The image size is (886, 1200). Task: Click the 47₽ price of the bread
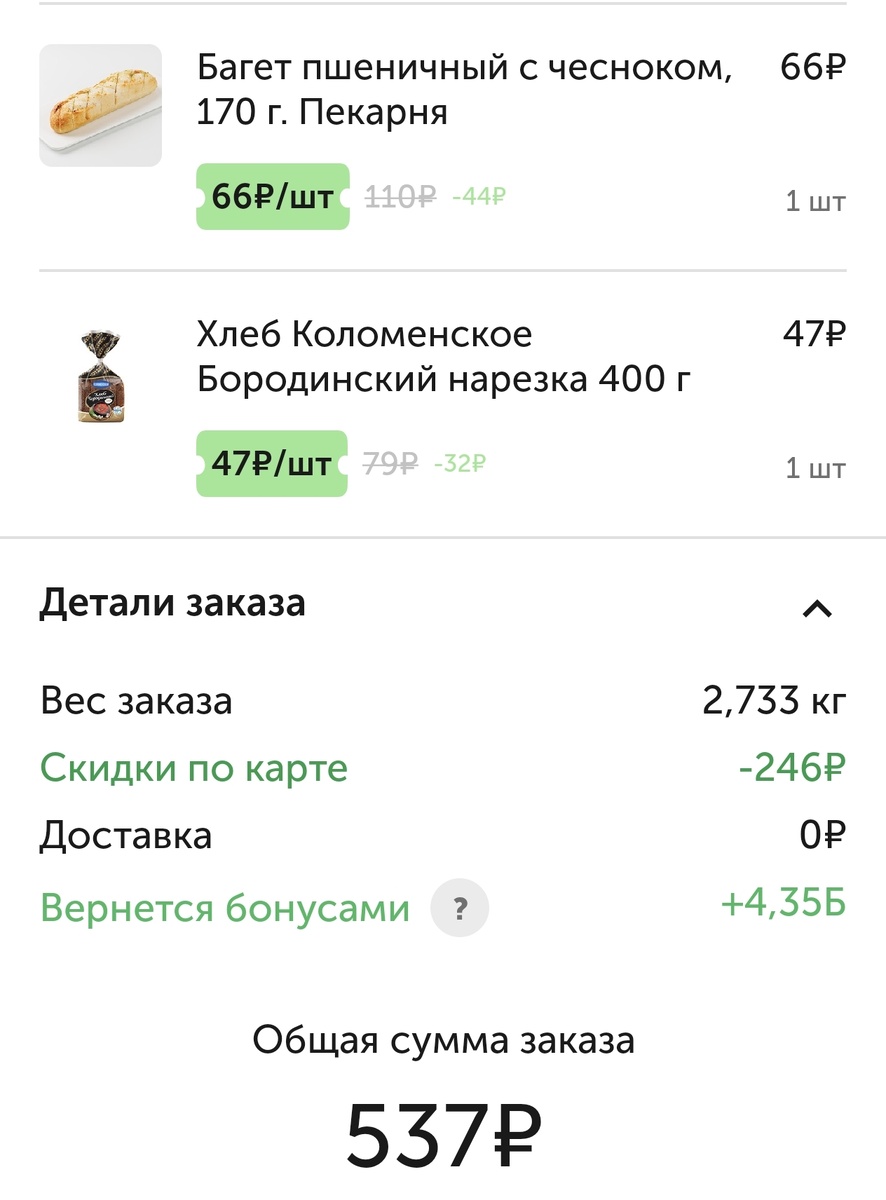816,332
